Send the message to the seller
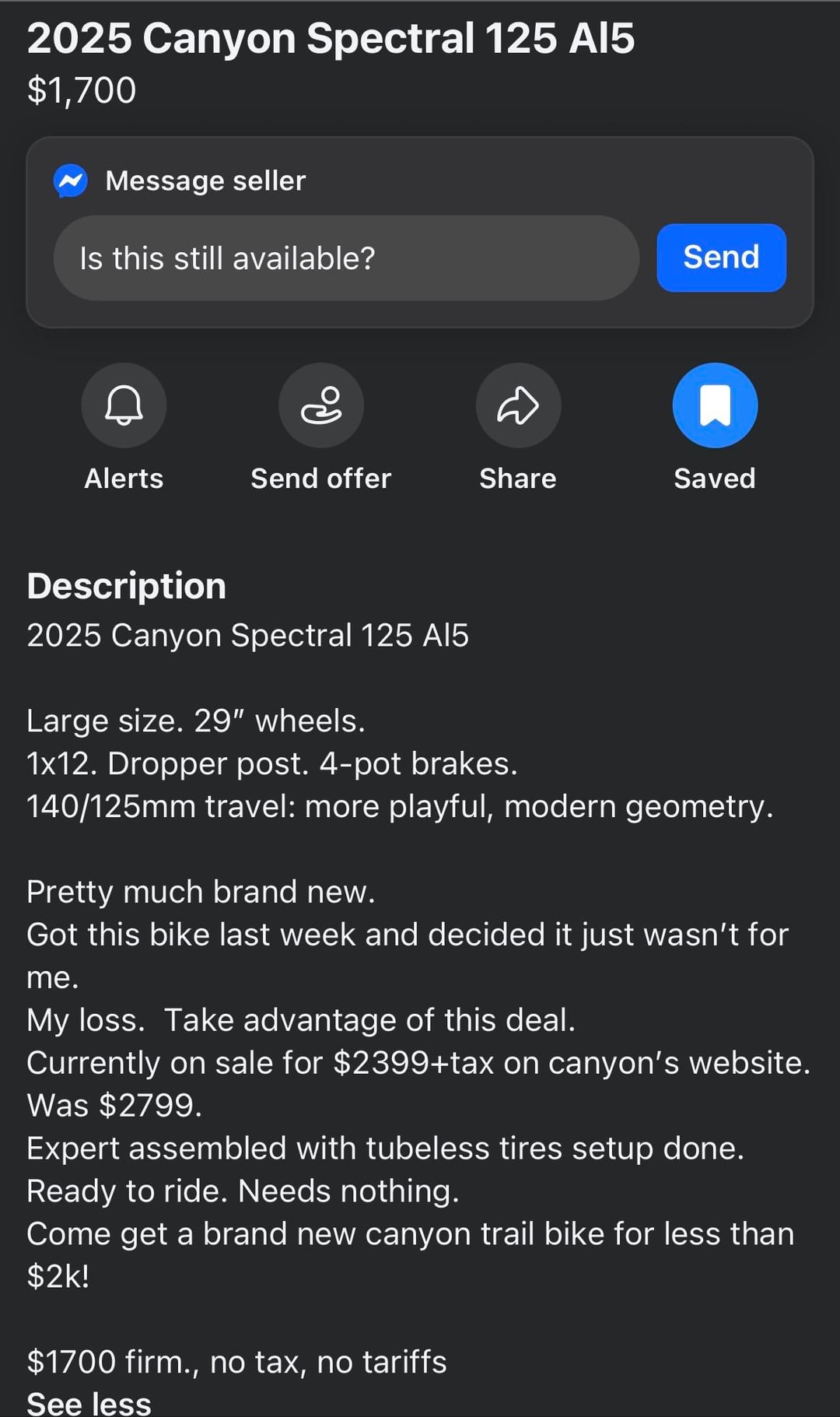This screenshot has width=840, height=1417. (x=721, y=258)
